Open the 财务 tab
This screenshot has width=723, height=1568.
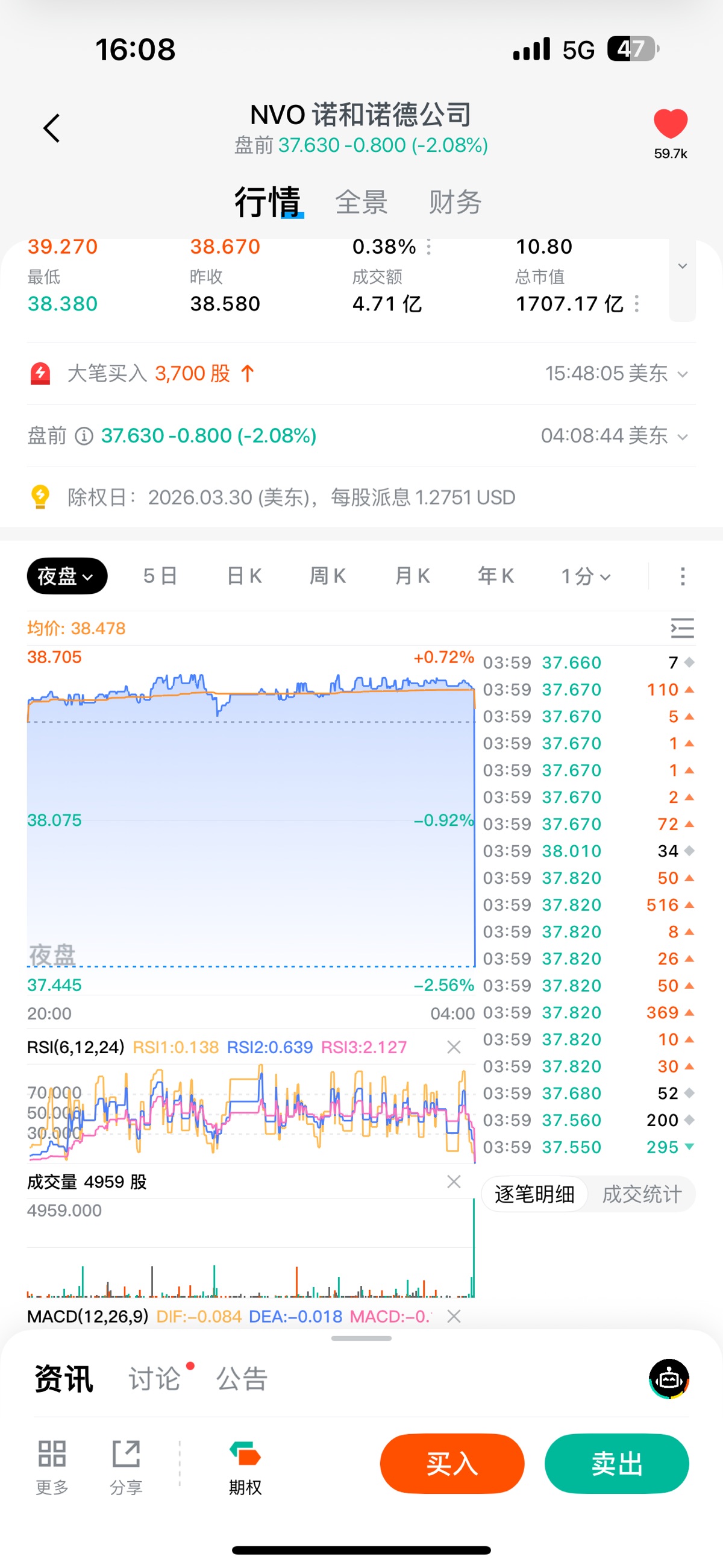pyautogui.click(x=455, y=202)
